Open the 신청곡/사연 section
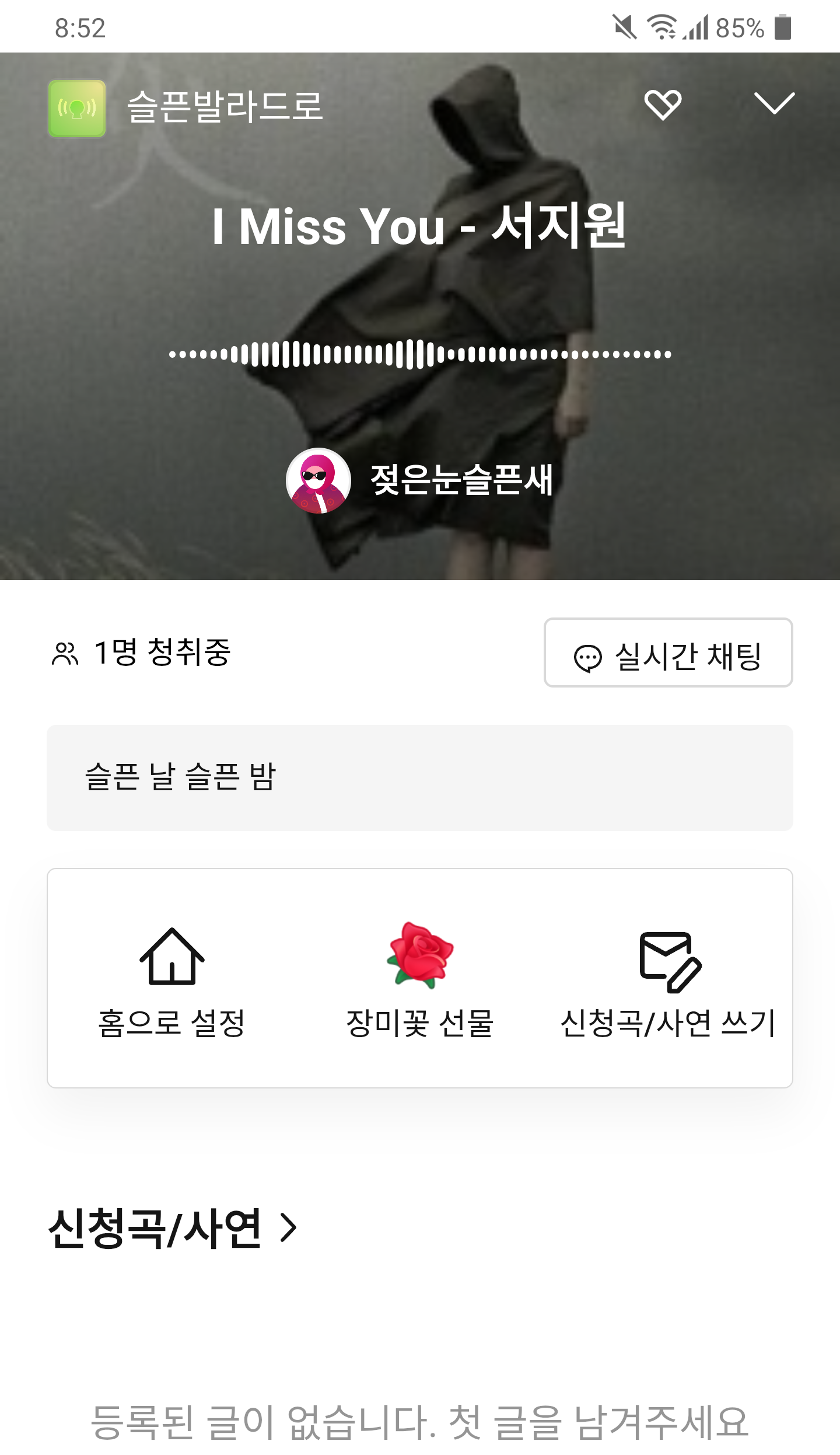 coord(173,1229)
